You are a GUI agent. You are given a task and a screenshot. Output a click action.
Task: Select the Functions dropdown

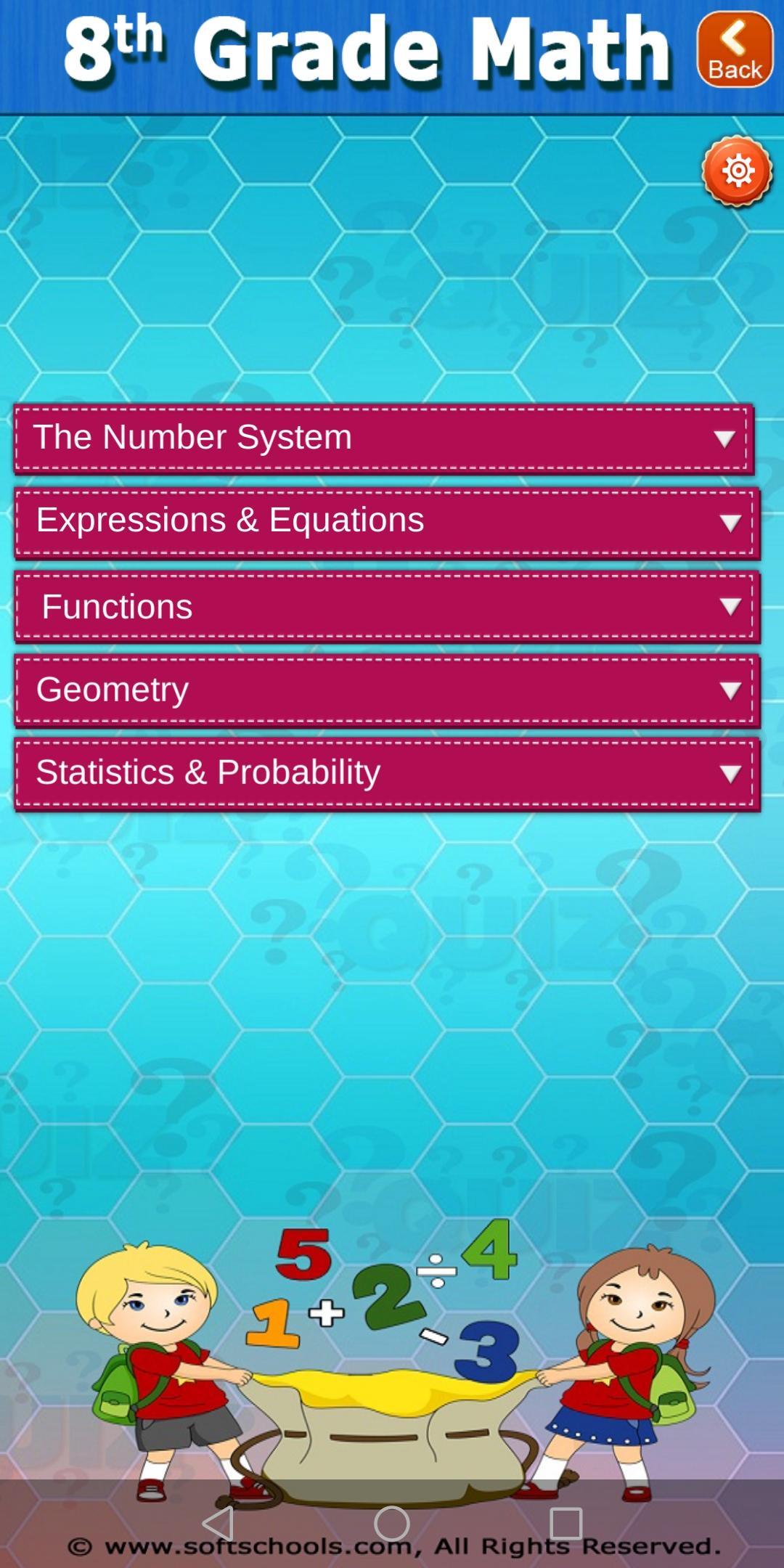point(387,606)
